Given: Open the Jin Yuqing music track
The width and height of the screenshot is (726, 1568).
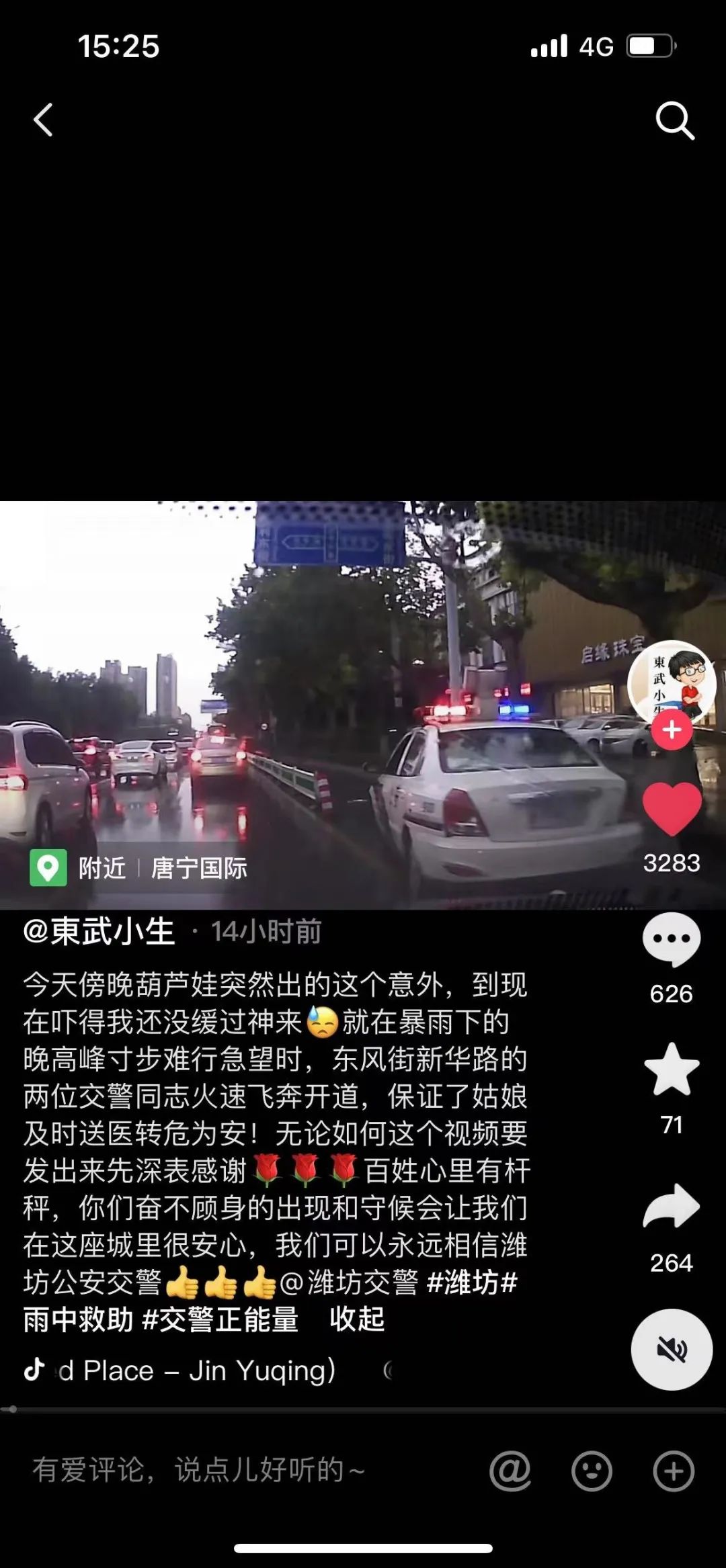Looking at the screenshot, I should coord(195,1370).
